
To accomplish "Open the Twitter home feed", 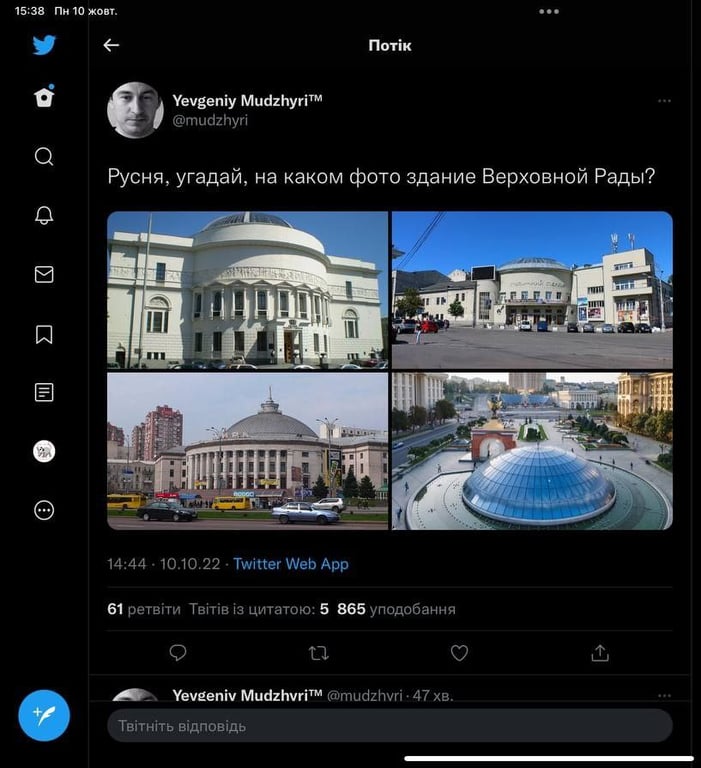I will coord(44,98).
